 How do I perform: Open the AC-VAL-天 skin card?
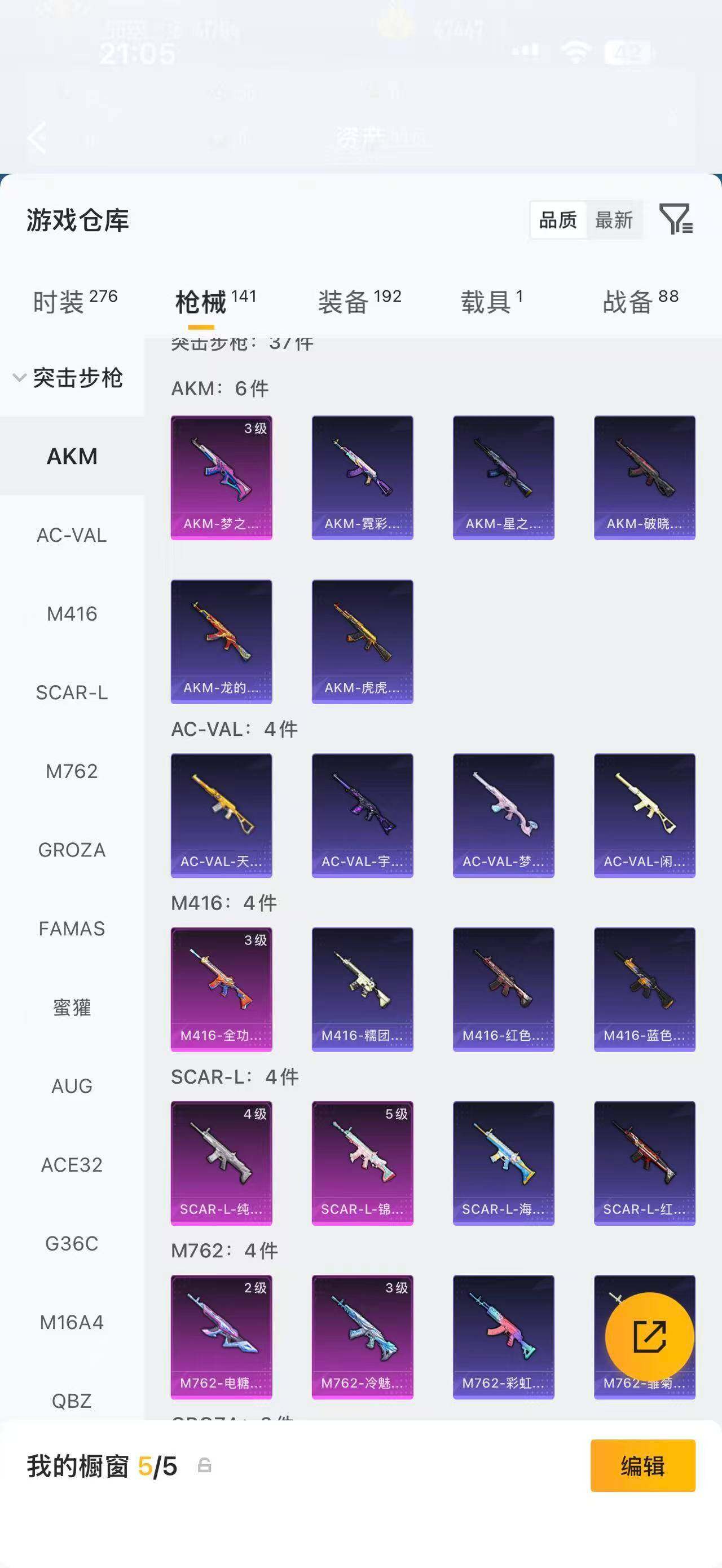coord(222,816)
